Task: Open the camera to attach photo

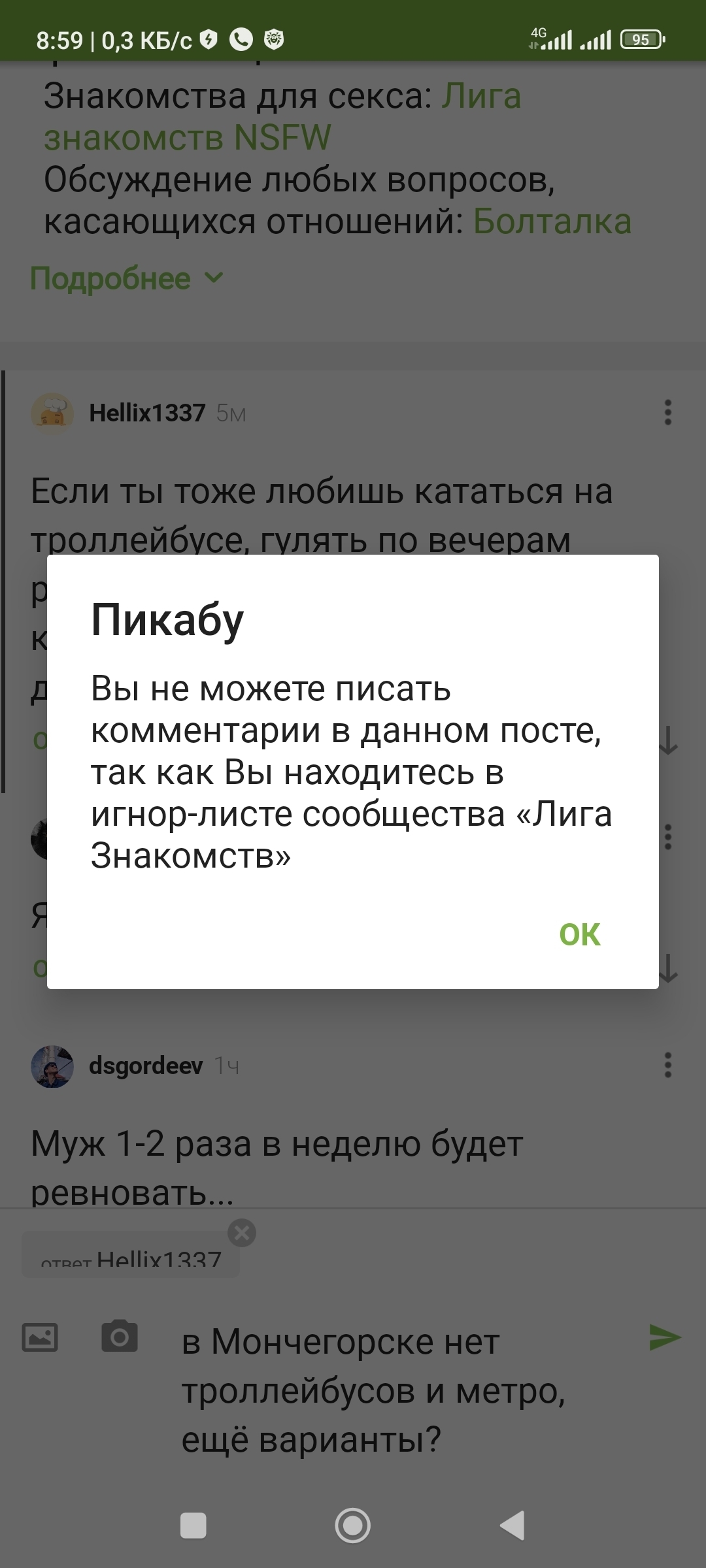Action: pyautogui.click(x=120, y=1337)
